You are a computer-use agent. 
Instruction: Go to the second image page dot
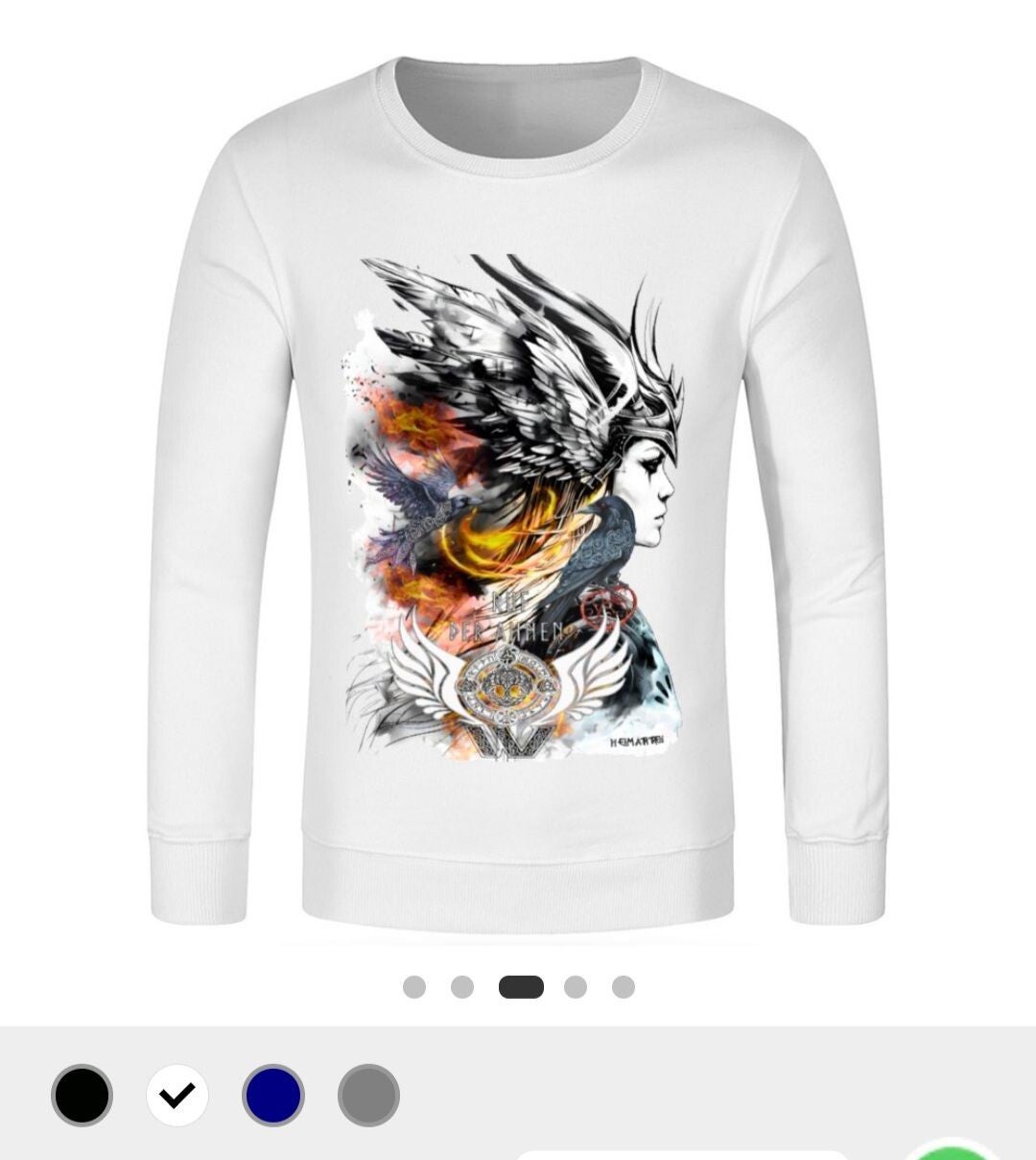coord(462,987)
